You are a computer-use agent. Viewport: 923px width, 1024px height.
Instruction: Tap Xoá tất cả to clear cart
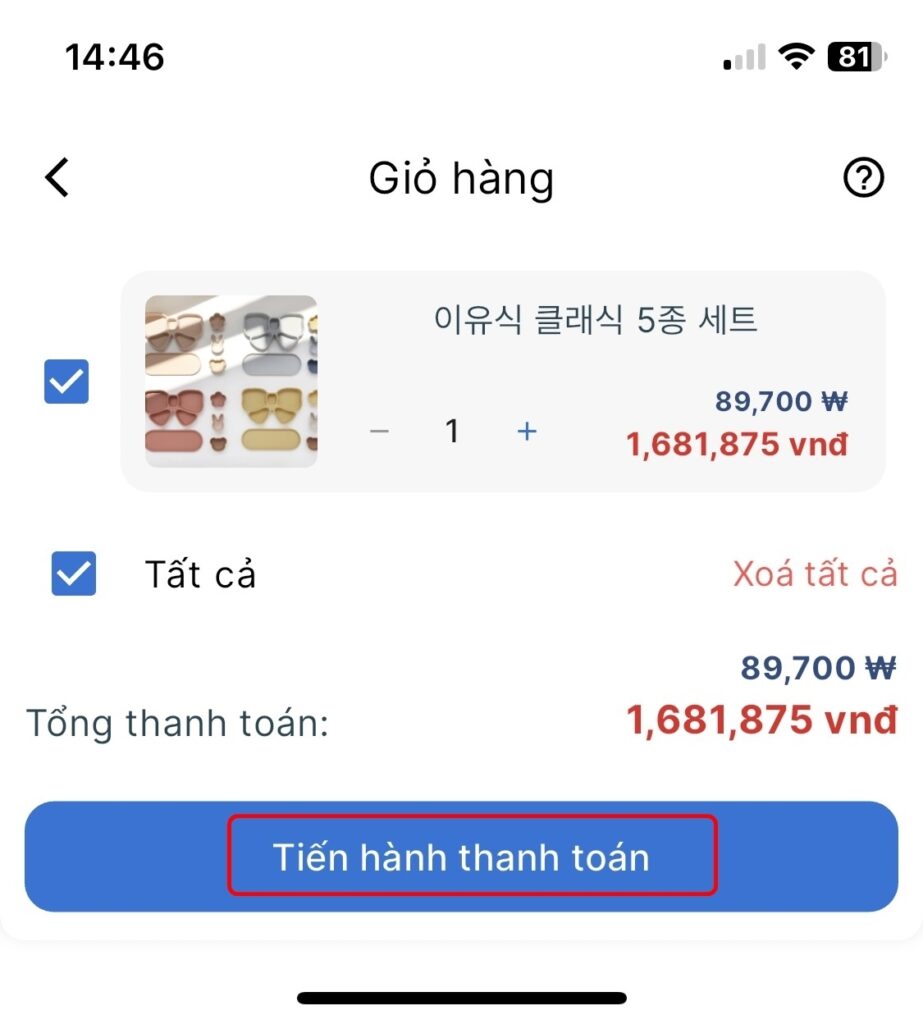pos(815,574)
